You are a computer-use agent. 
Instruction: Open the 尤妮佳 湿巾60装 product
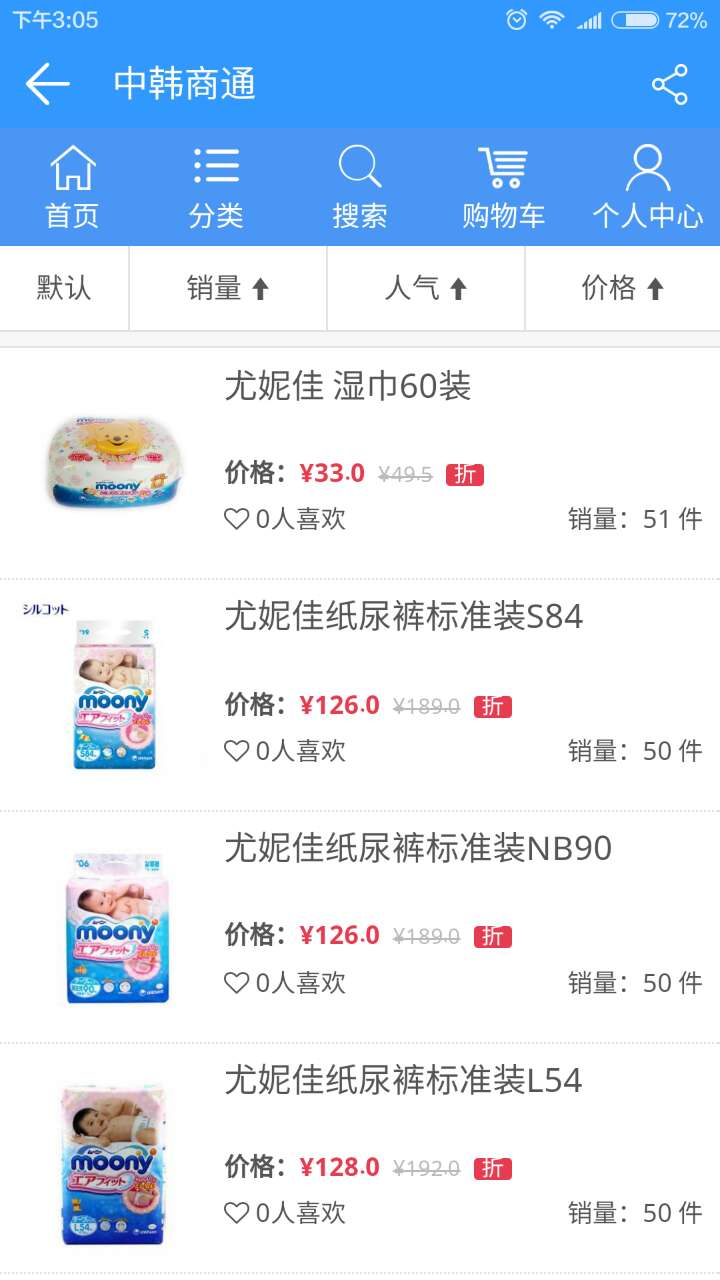(x=348, y=387)
